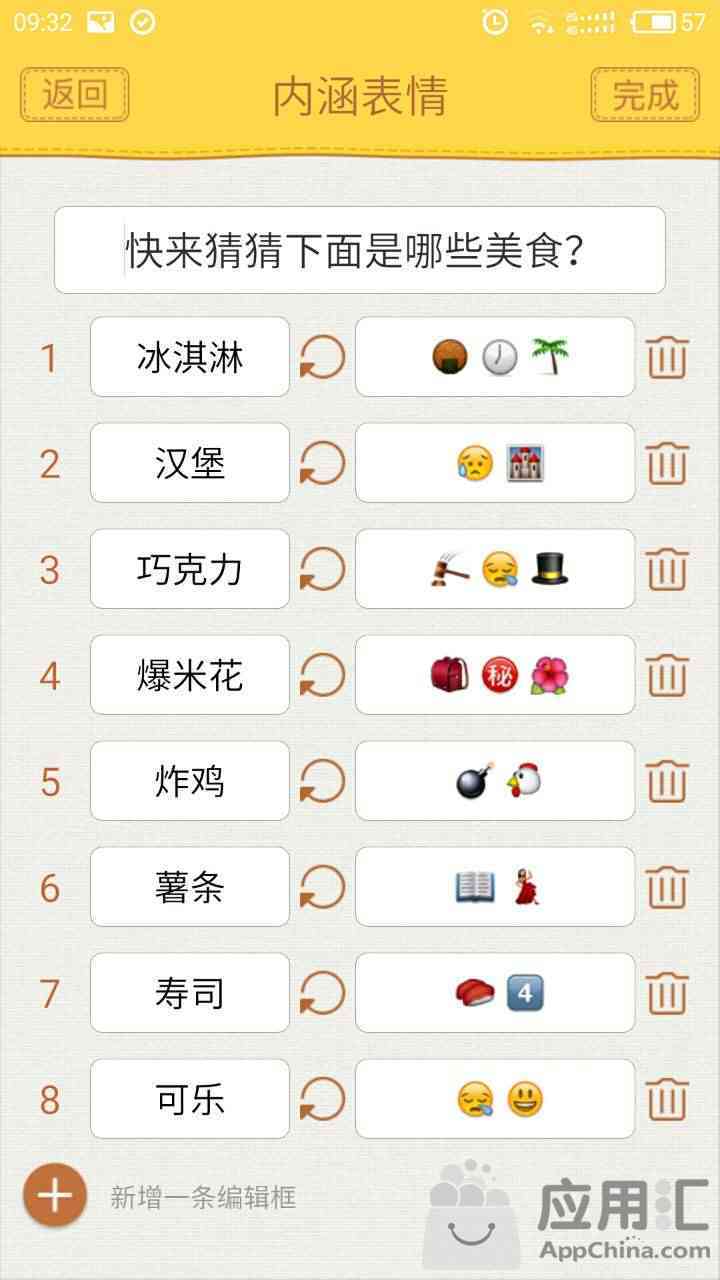Delete the 薯条 entry

667,887
